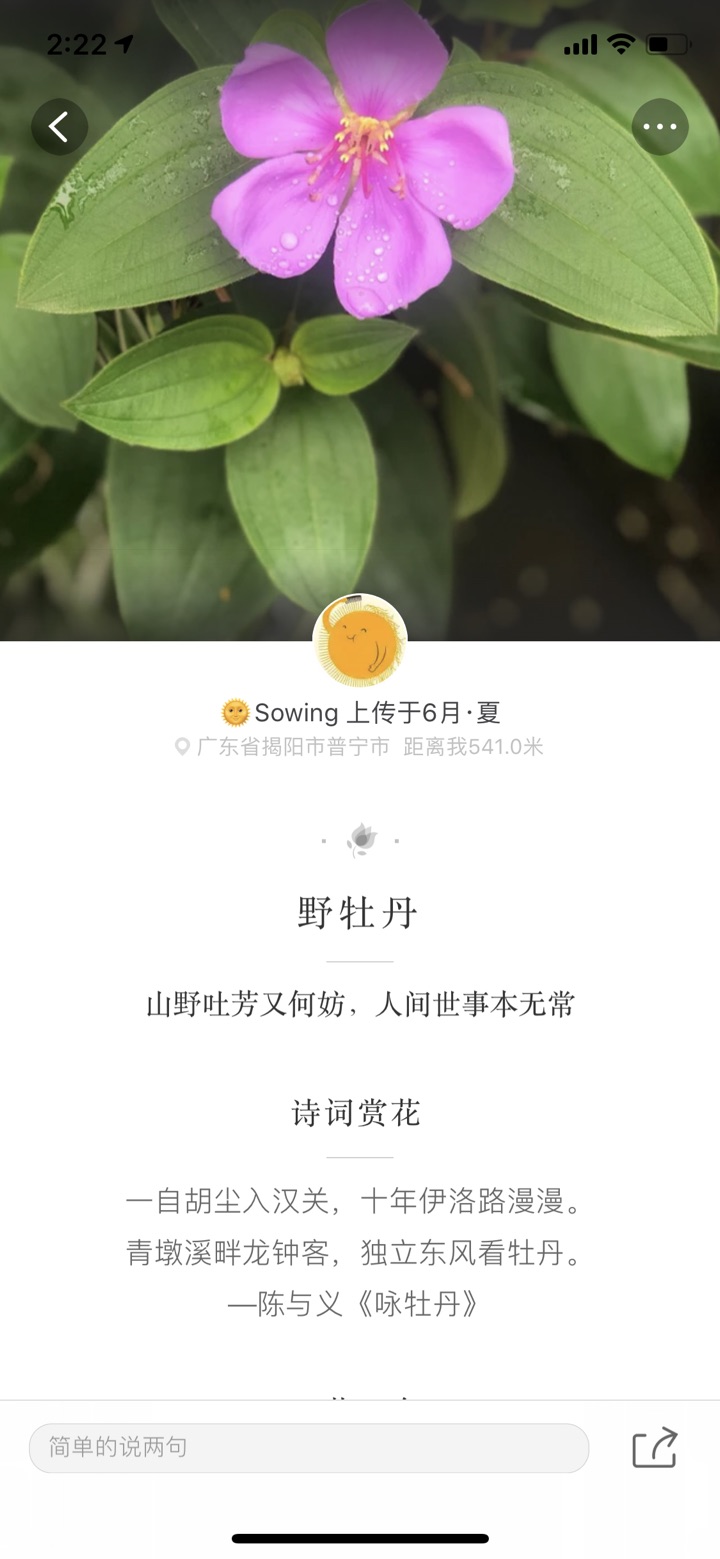Screen dimensions: 720x1559
Task: Open Sowing's profile avatar
Action: click(360, 641)
